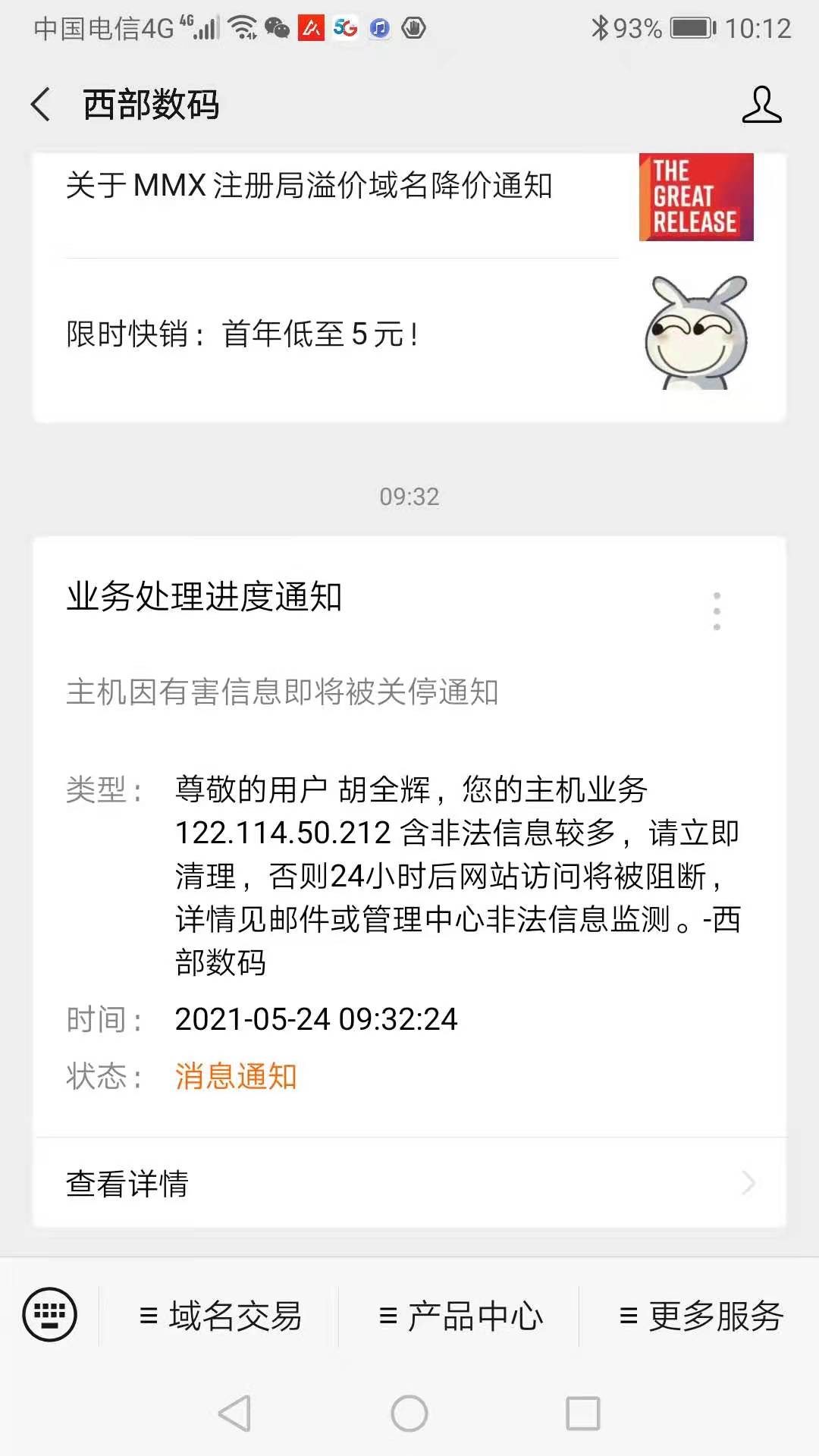Tap the 5G icon in the status bar

click(345, 29)
